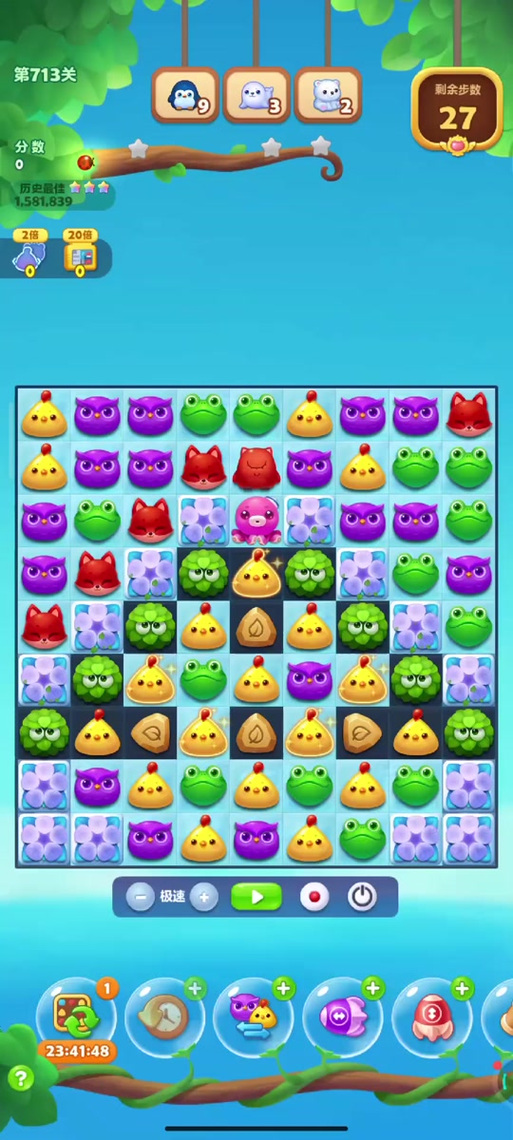
Task: Select the clock time booster
Action: click(164, 1016)
